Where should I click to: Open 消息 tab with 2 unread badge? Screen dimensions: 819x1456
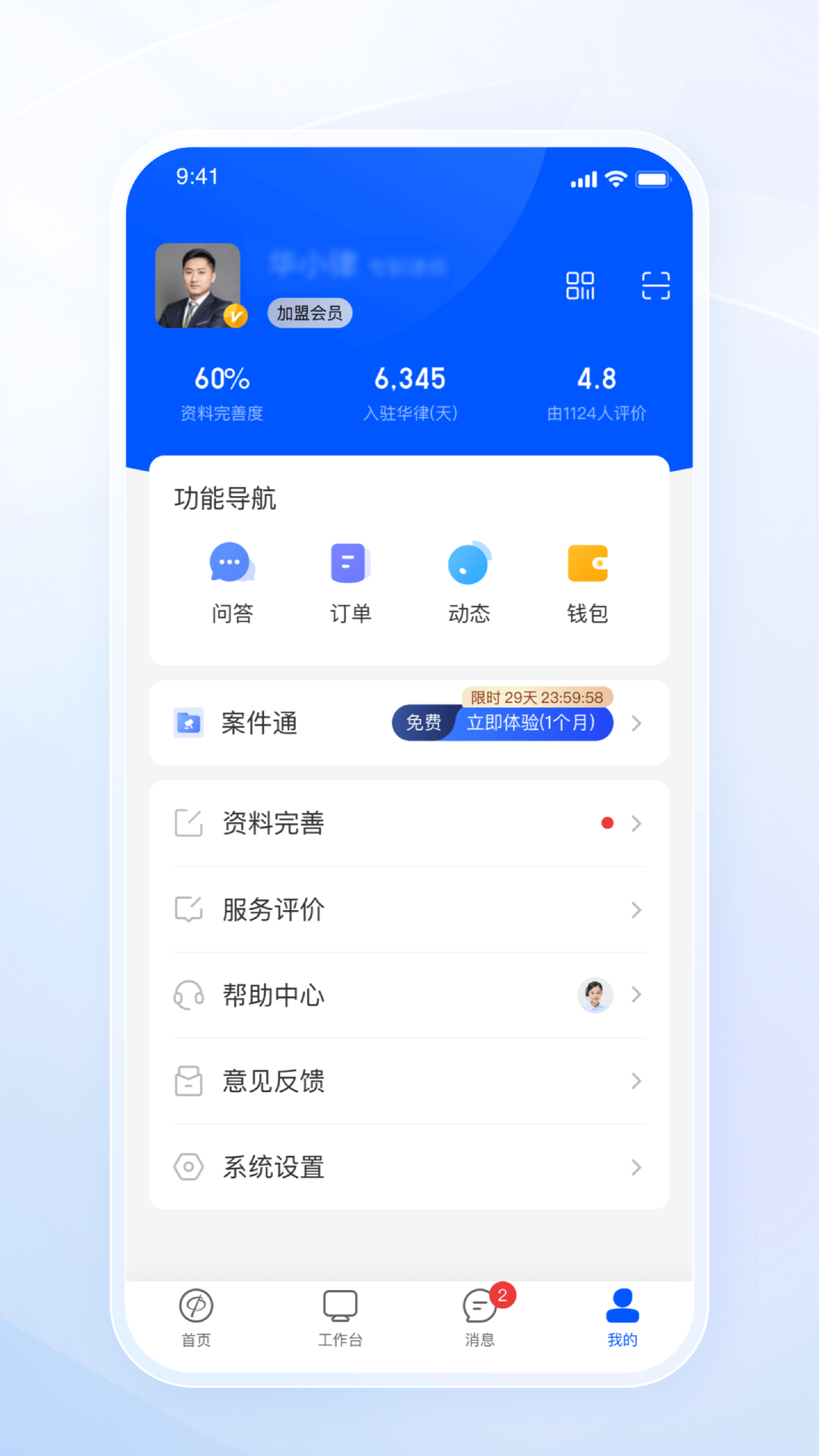click(x=479, y=1319)
